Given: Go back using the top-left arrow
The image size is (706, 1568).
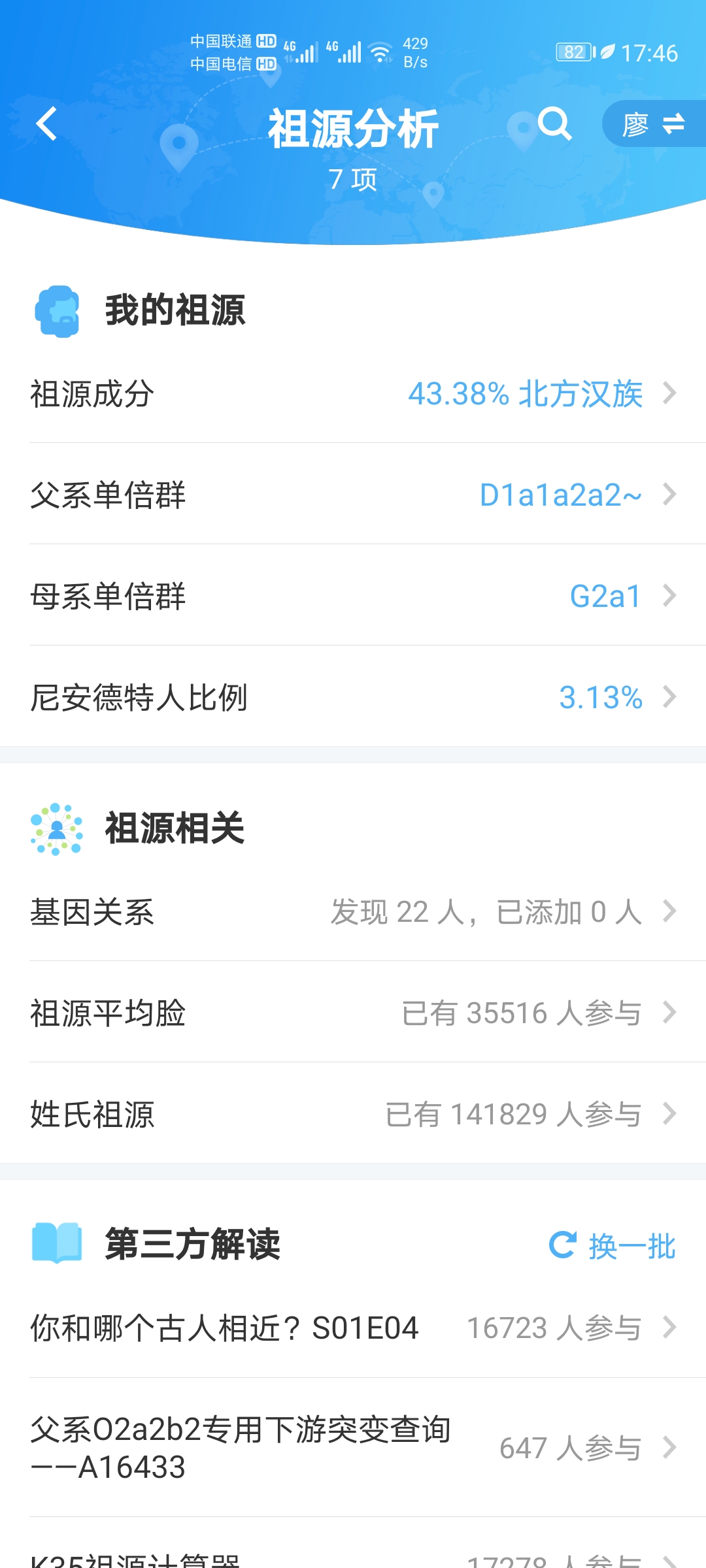Looking at the screenshot, I should 46,124.
